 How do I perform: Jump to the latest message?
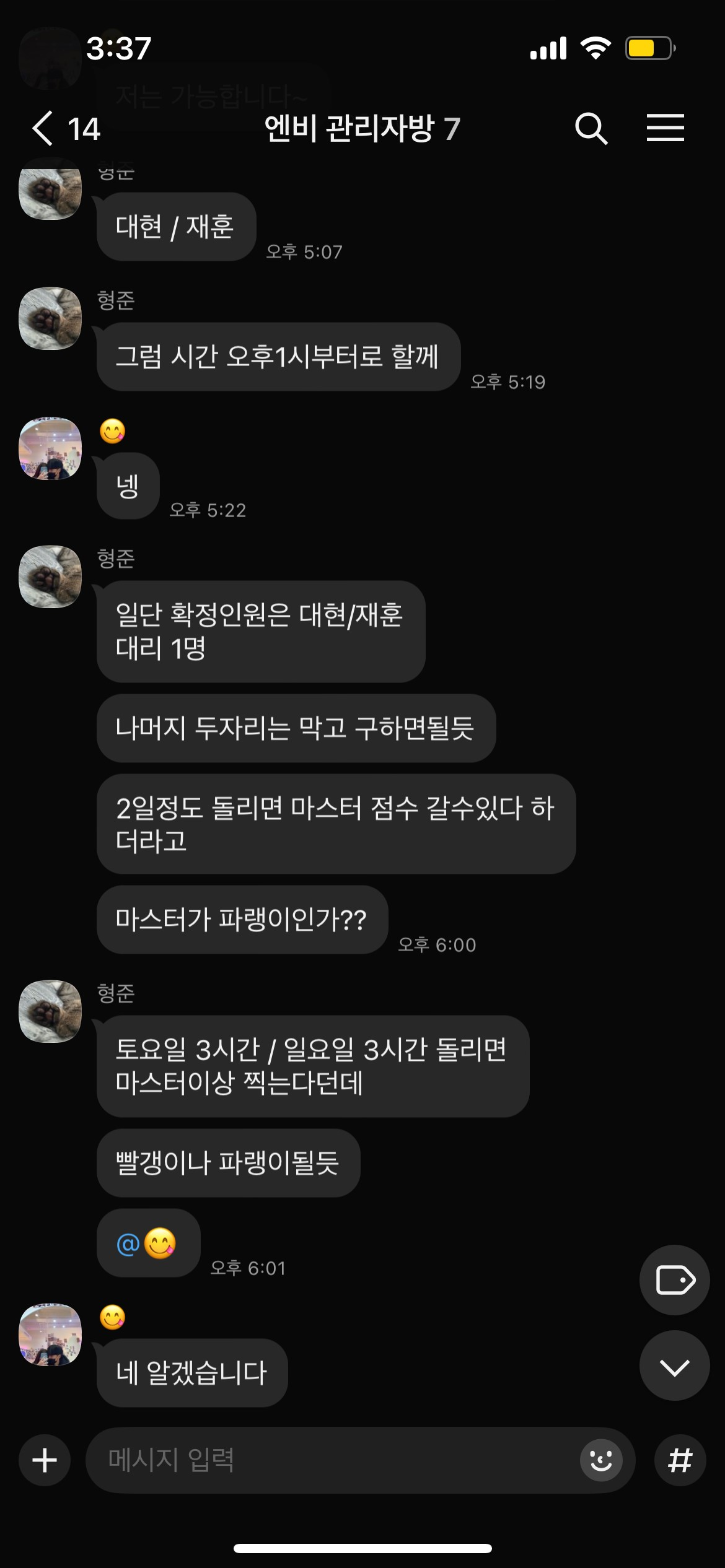674,1367
